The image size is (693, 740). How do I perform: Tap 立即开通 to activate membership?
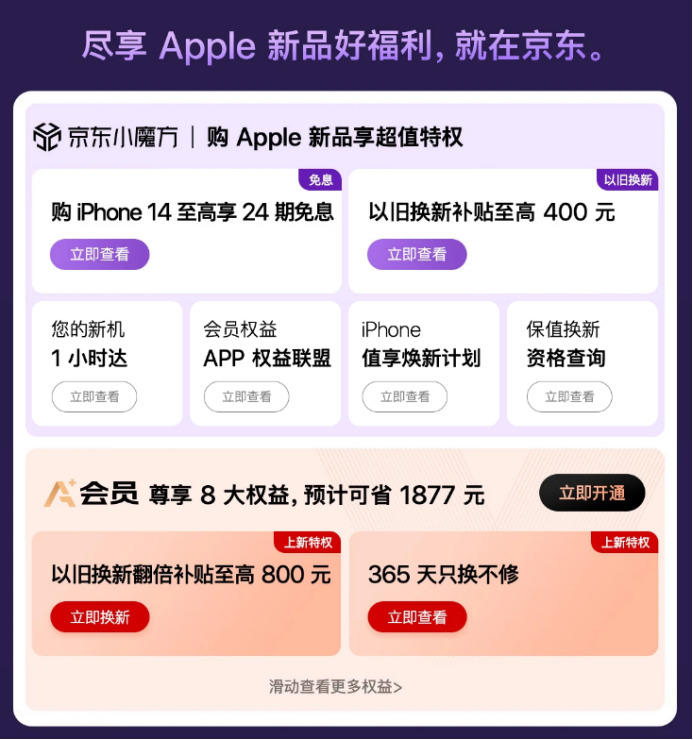click(592, 493)
